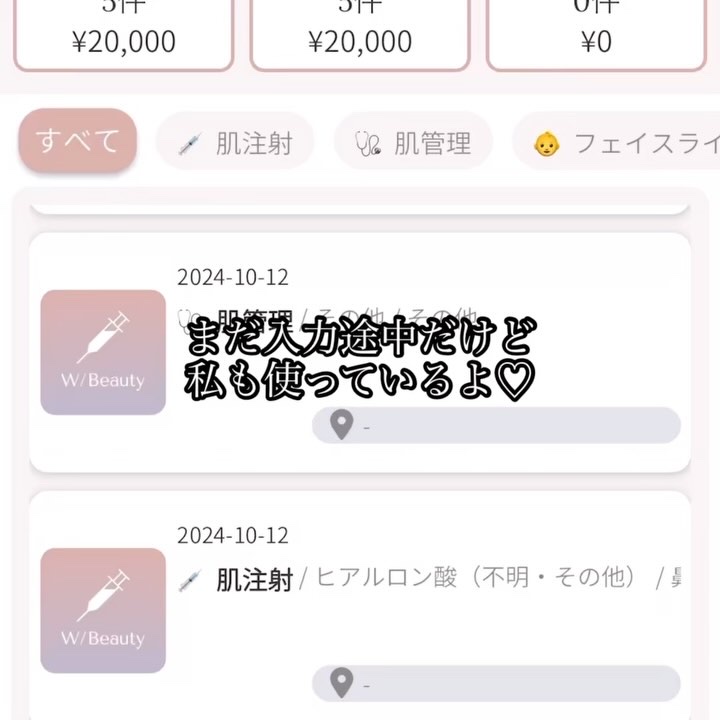Choose the フェイスライ category chip

620,143
